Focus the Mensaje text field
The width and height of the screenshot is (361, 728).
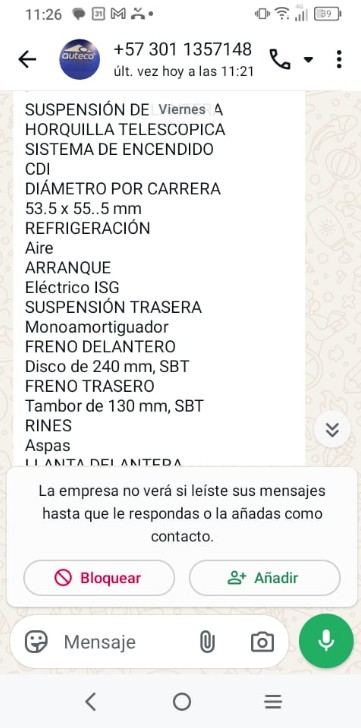tap(125, 642)
